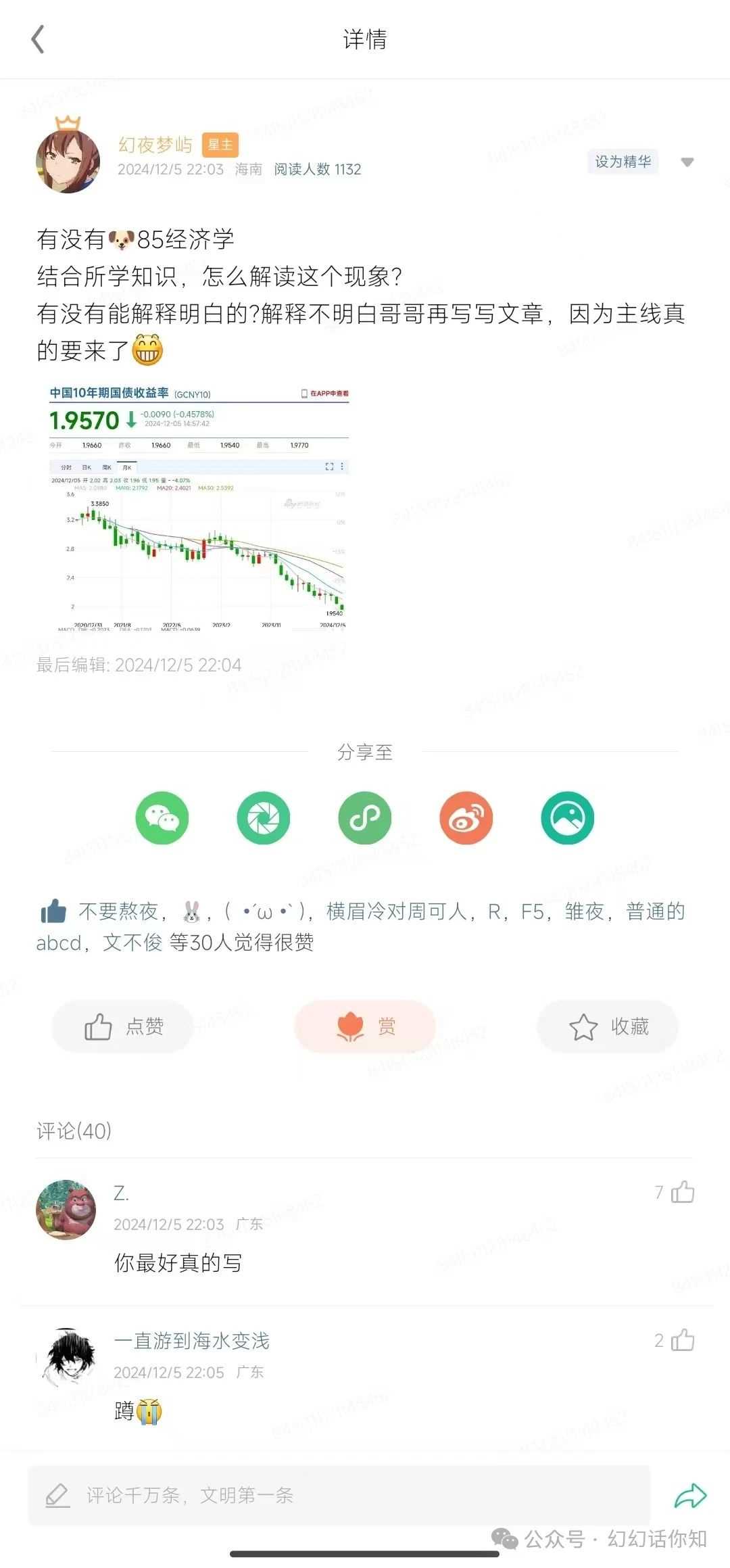Share the post via the Weibo icon
This screenshot has width=730, height=1568.
[x=466, y=818]
